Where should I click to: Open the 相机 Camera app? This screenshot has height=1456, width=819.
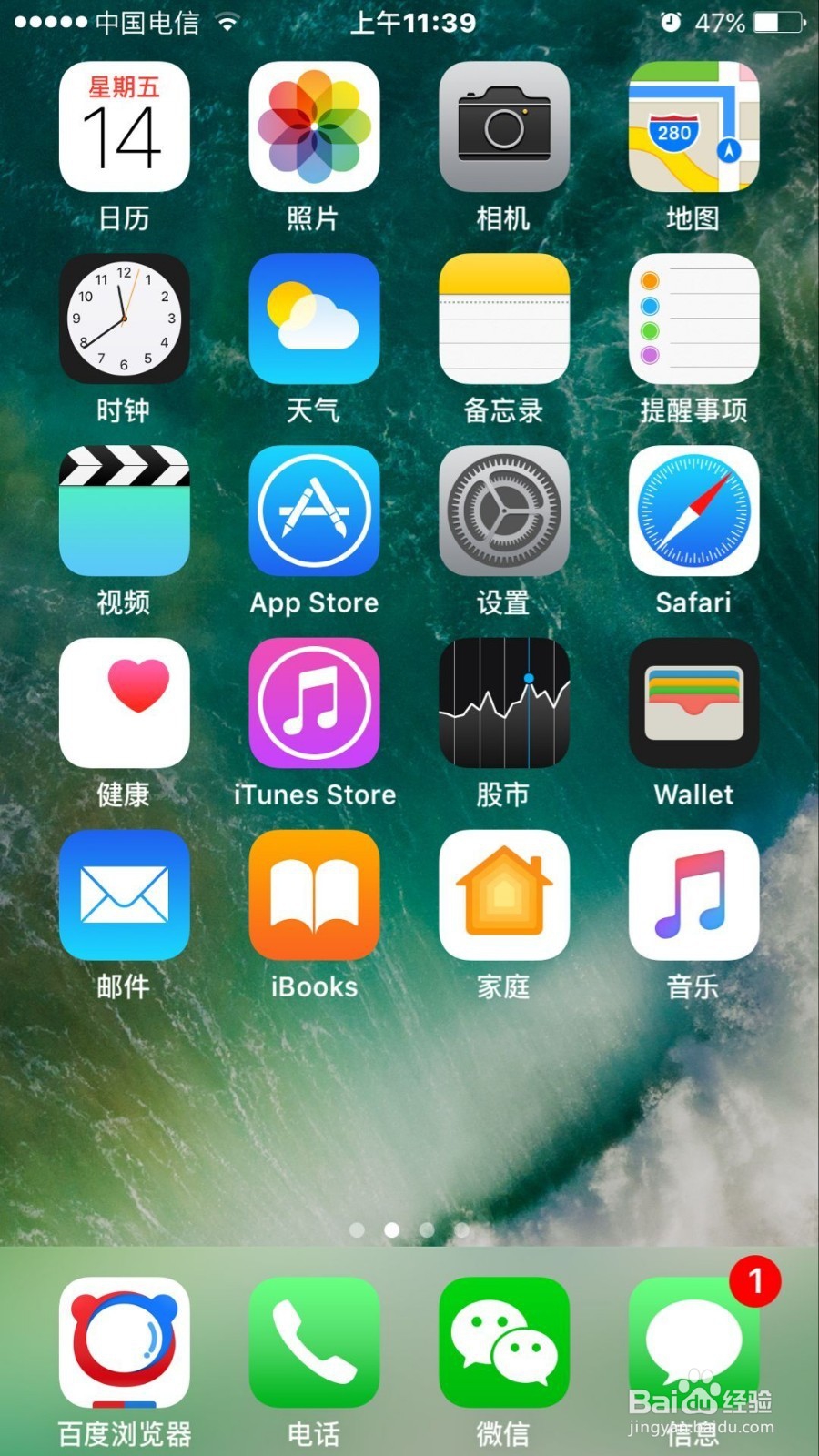coord(504,127)
